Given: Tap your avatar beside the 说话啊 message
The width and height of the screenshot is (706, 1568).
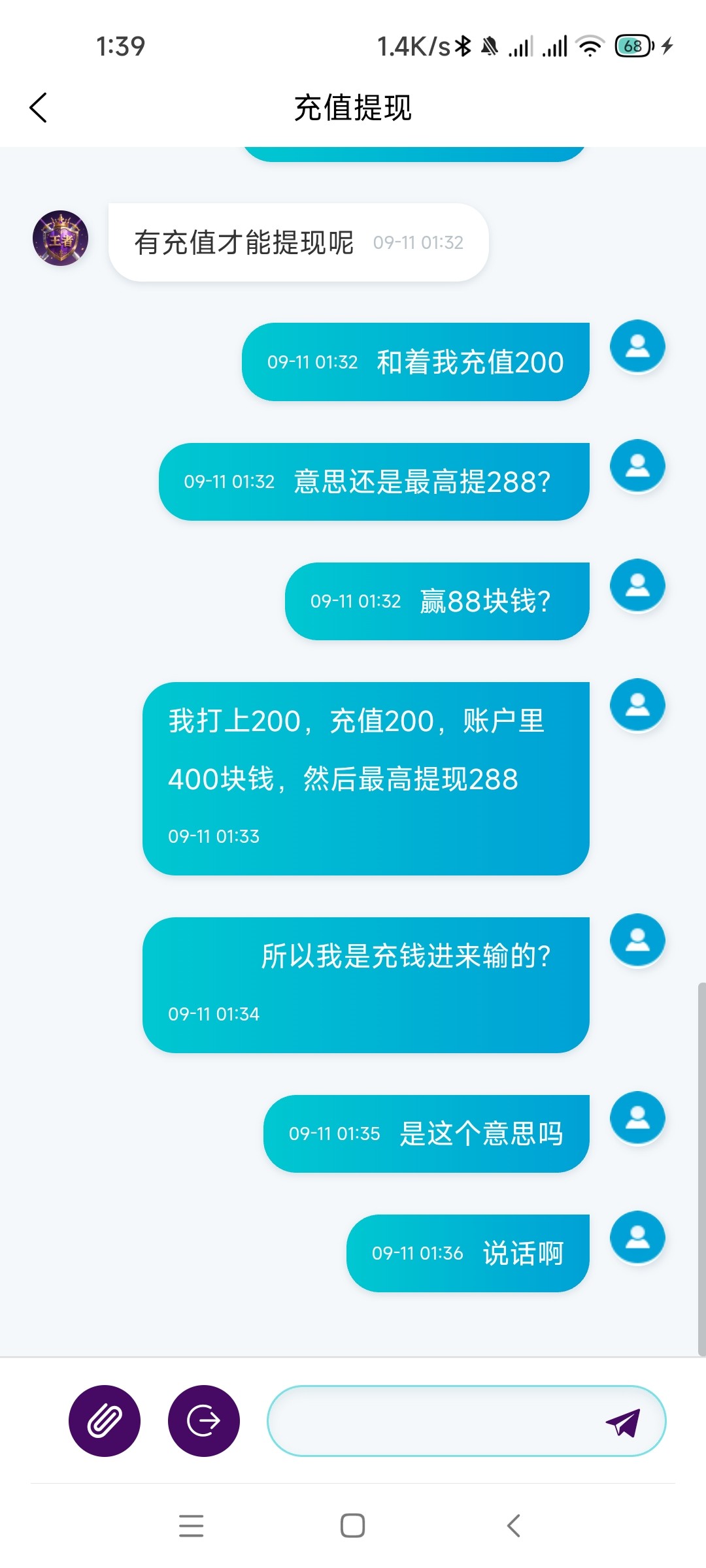Looking at the screenshot, I should [x=637, y=1237].
